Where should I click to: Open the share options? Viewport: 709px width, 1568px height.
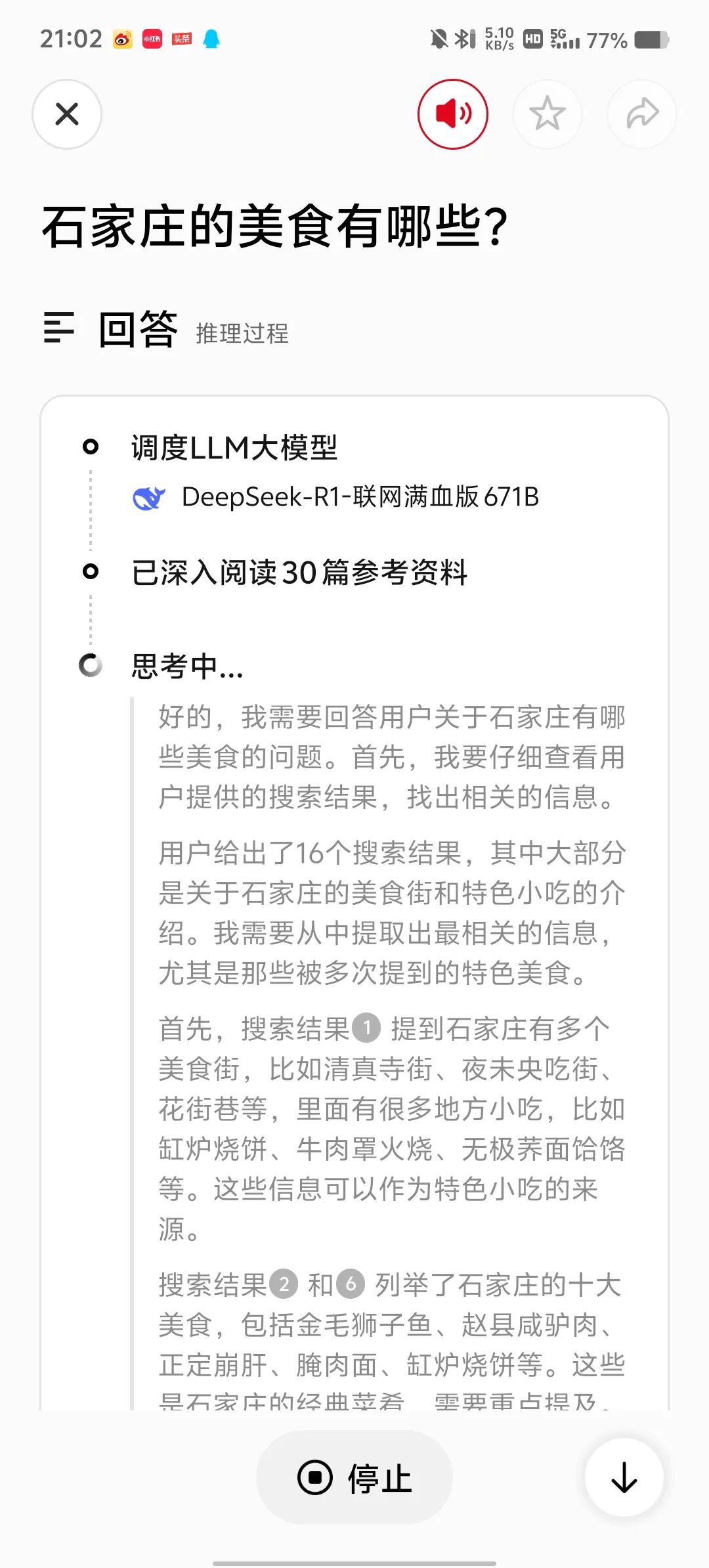642,113
